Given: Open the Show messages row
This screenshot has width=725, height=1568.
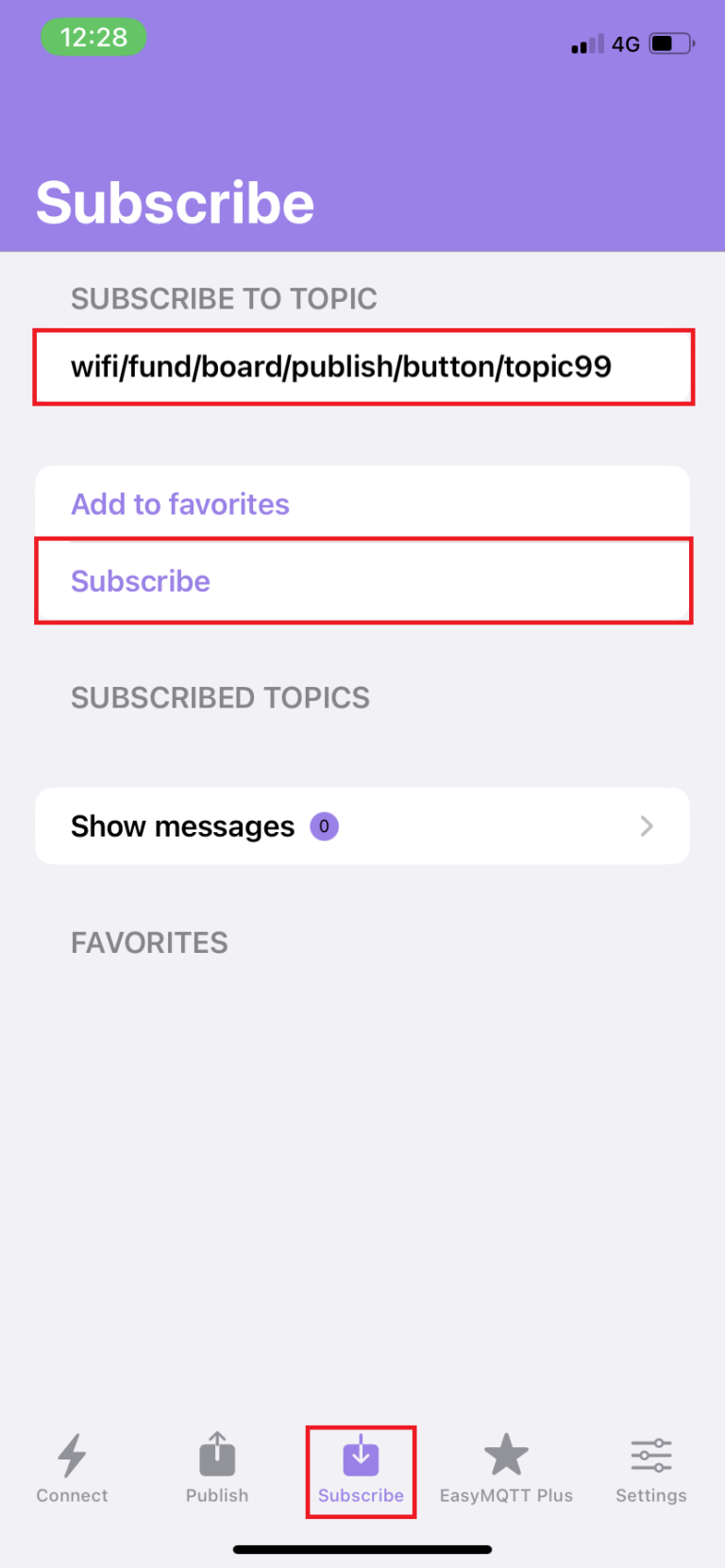Looking at the screenshot, I should pos(362,826).
